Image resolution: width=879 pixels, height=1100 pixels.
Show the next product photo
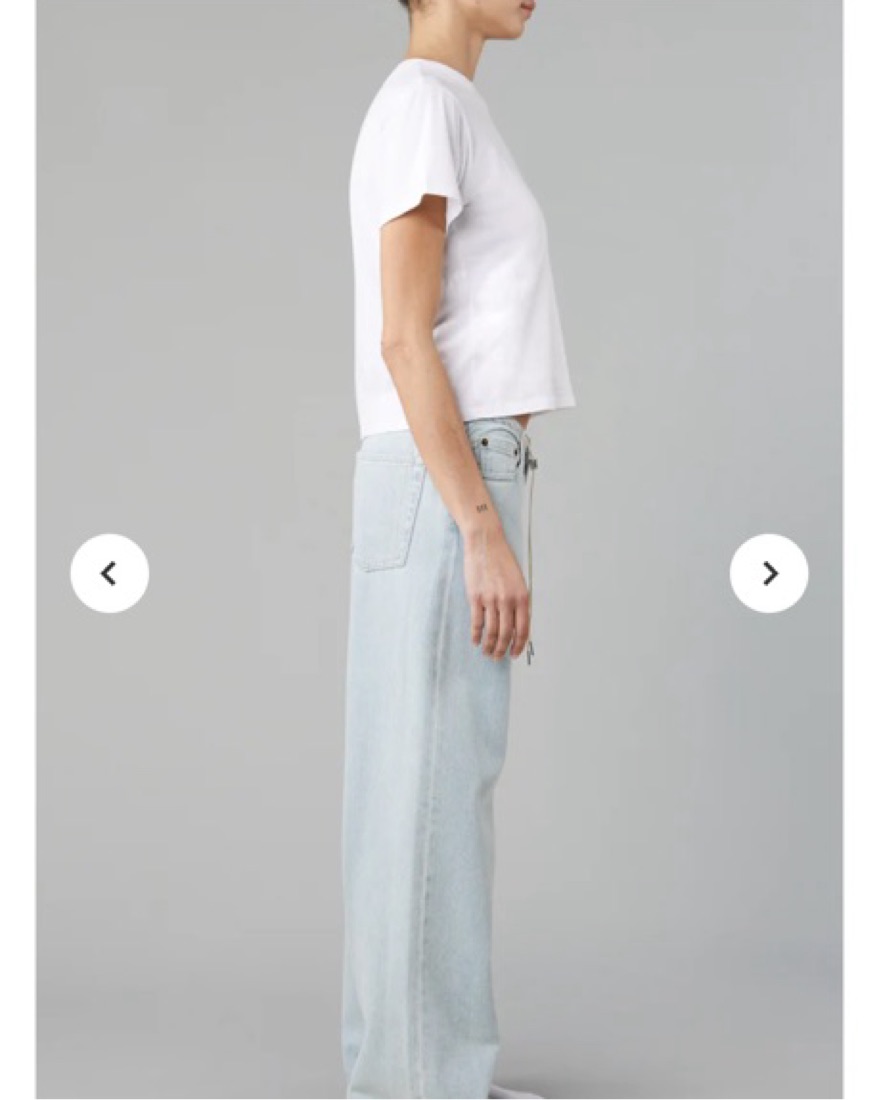(x=768, y=573)
